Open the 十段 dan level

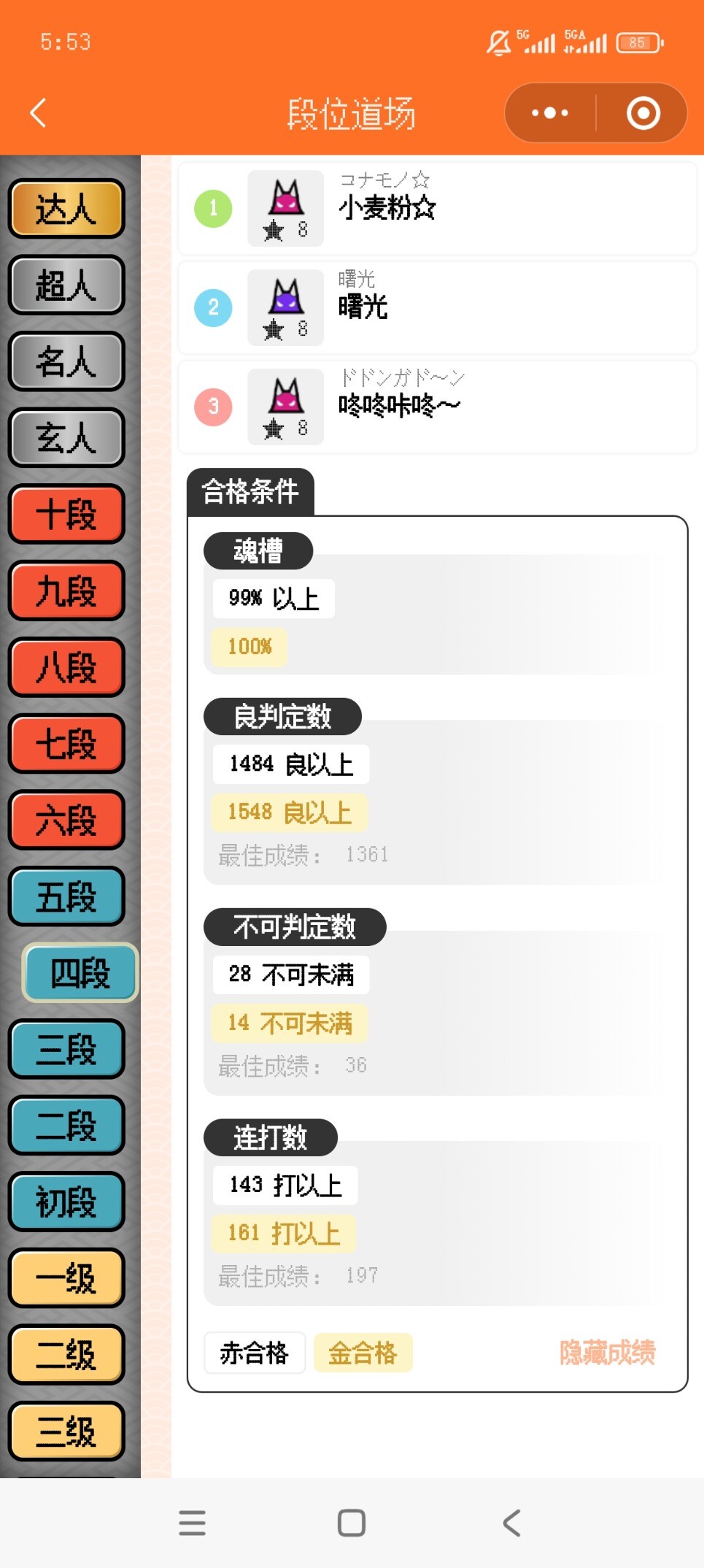click(x=66, y=514)
